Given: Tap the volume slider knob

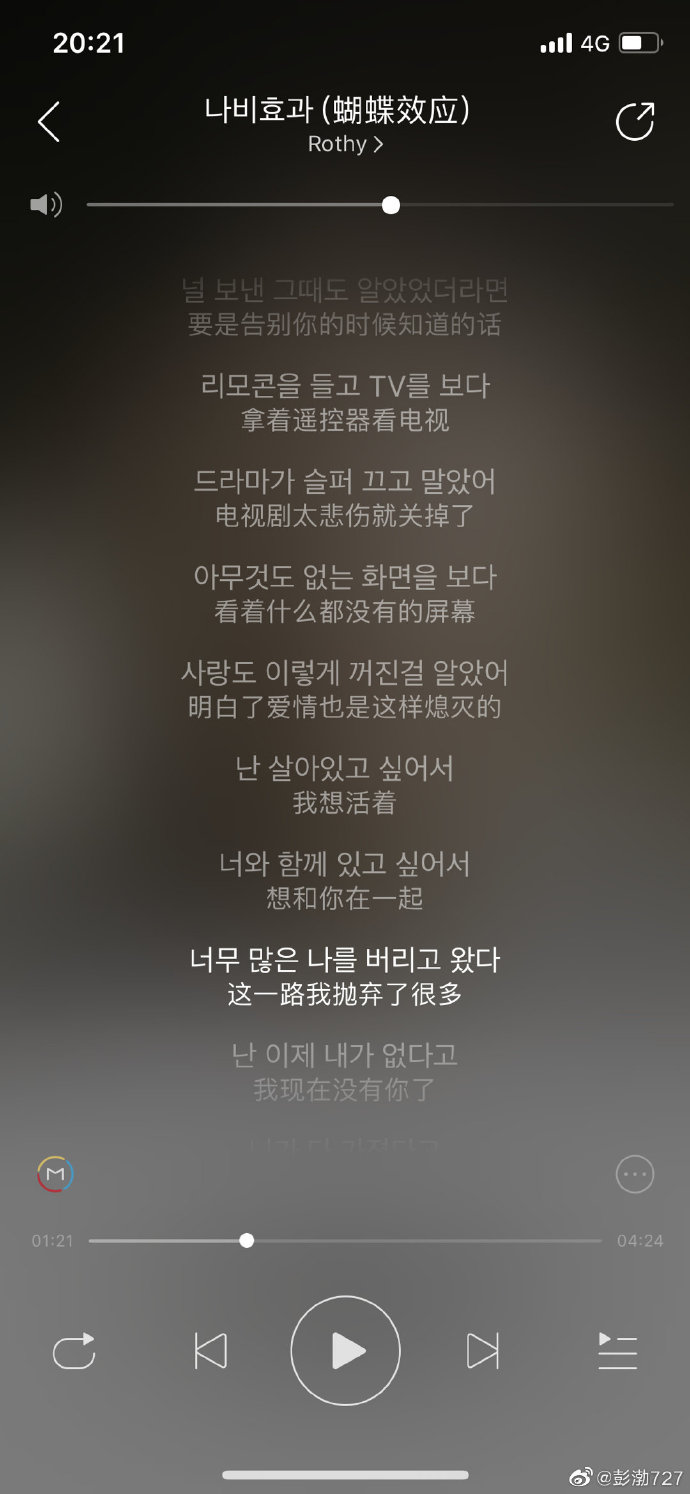Looking at the screenshot, I should 391,205.
